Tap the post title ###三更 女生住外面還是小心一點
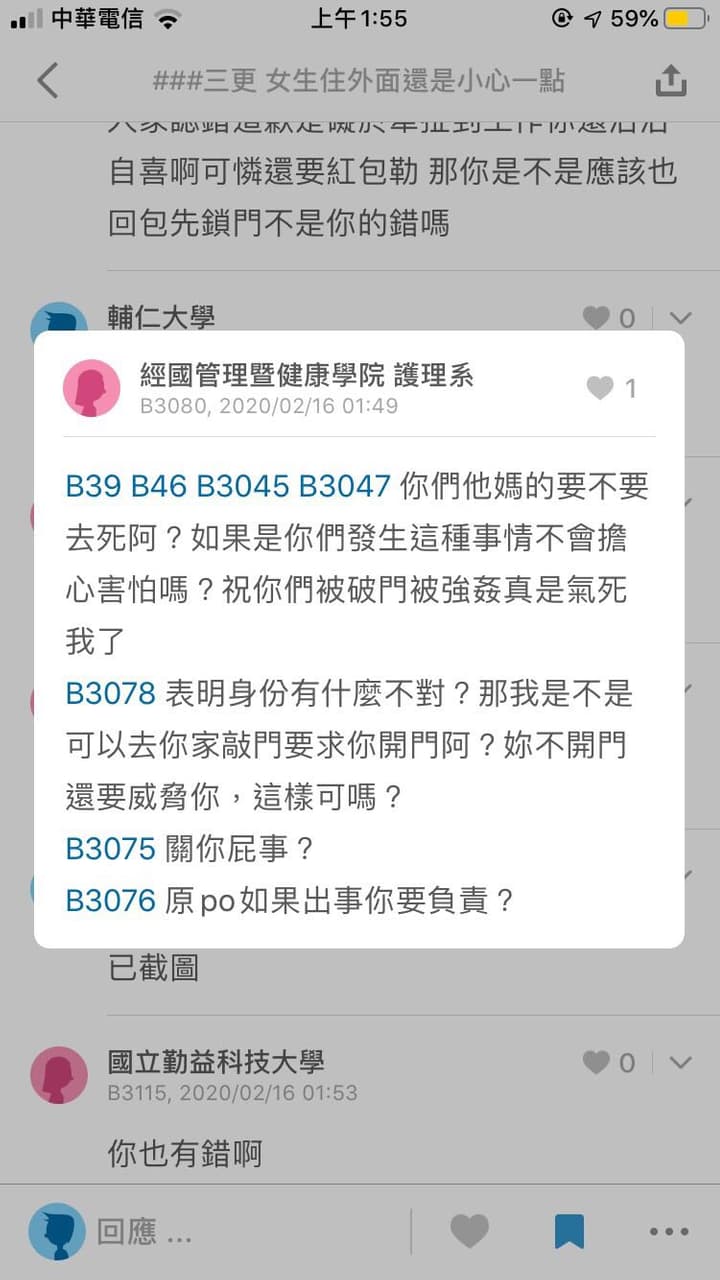Image resolution: width=720 pixels, height=1280 pixels. point(360,84)
